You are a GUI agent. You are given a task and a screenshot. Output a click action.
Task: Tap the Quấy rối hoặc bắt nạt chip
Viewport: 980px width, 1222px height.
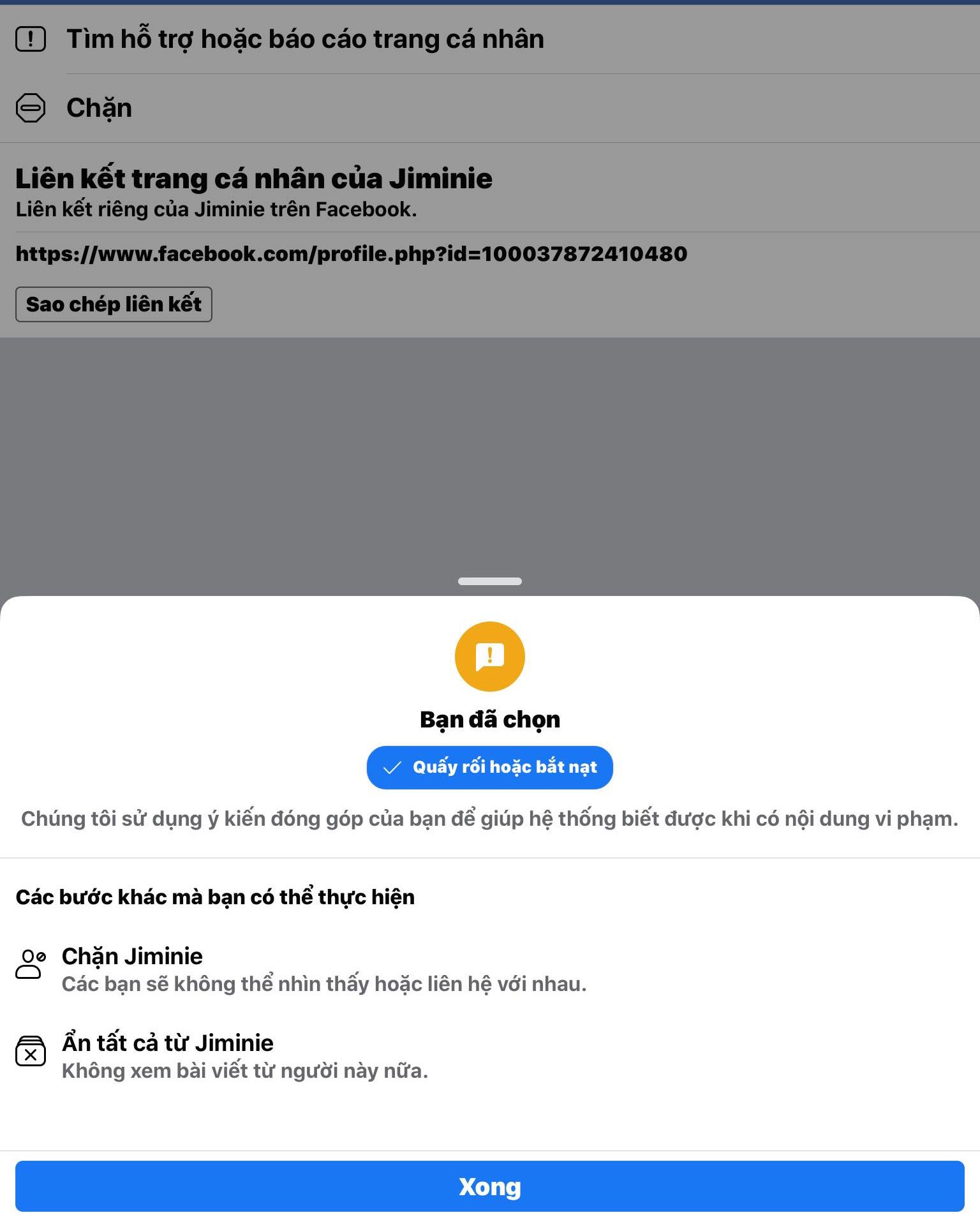(x=489, y=767)
